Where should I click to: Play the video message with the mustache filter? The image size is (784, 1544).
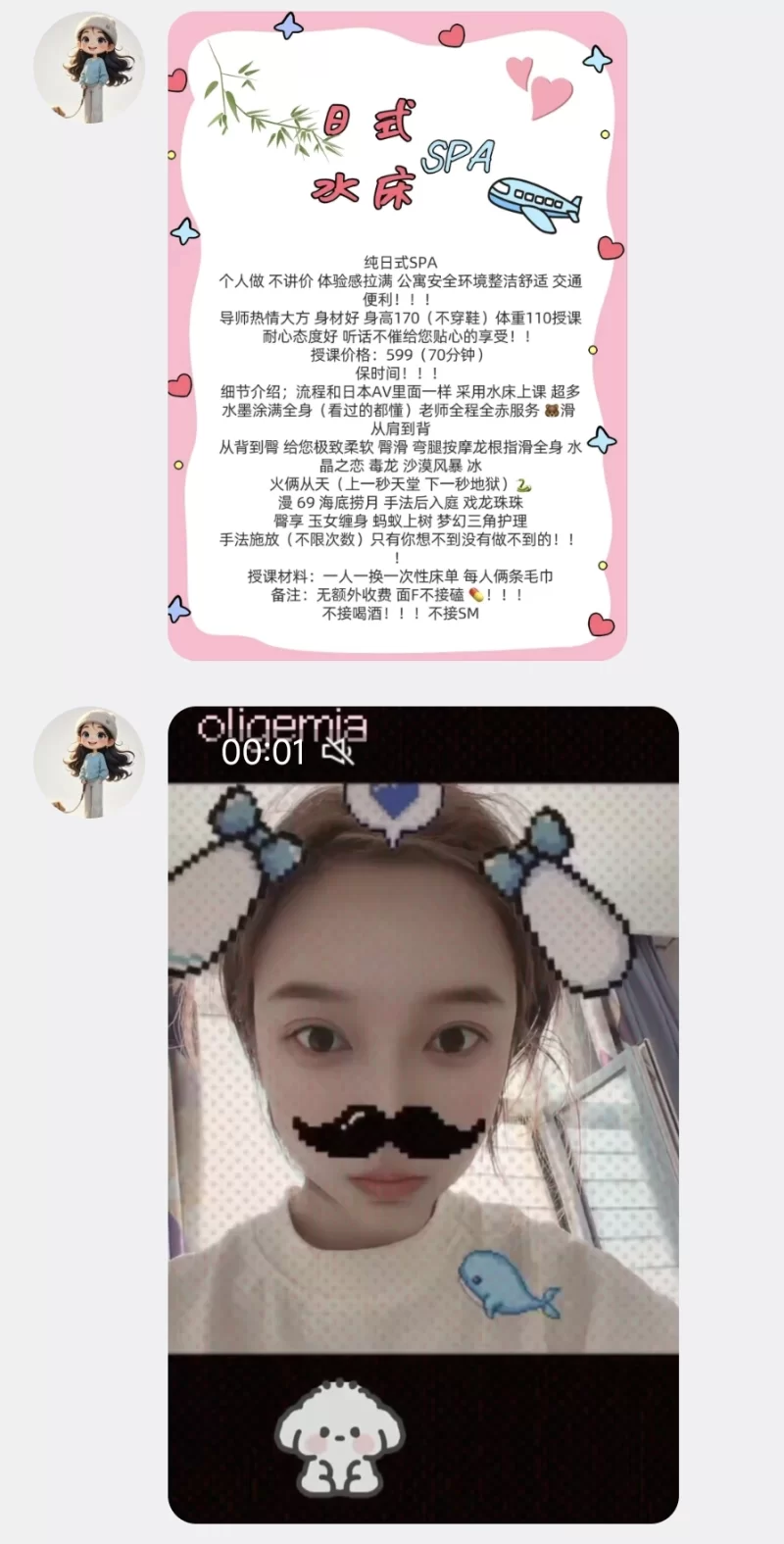[x=422, y=1113]
